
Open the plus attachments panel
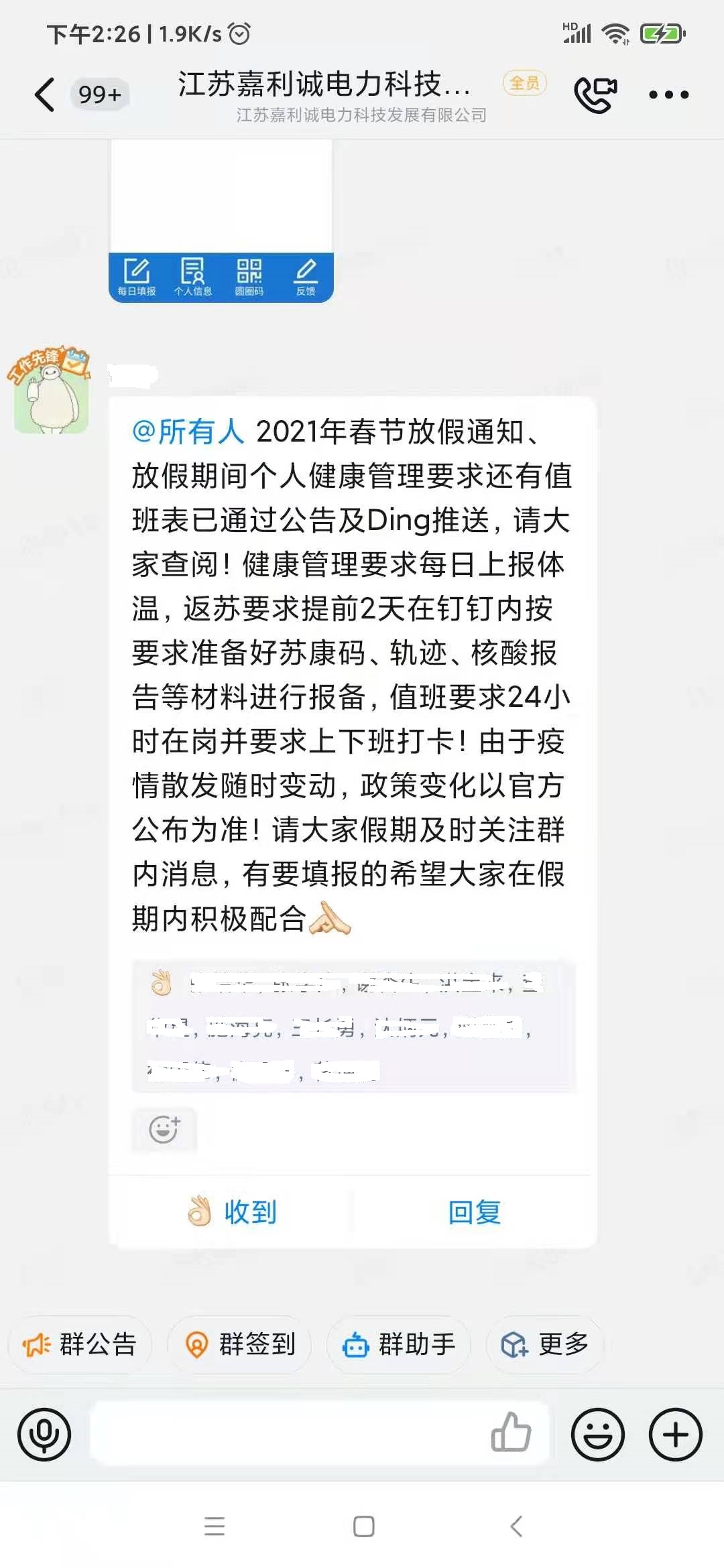coord(675,1435)
